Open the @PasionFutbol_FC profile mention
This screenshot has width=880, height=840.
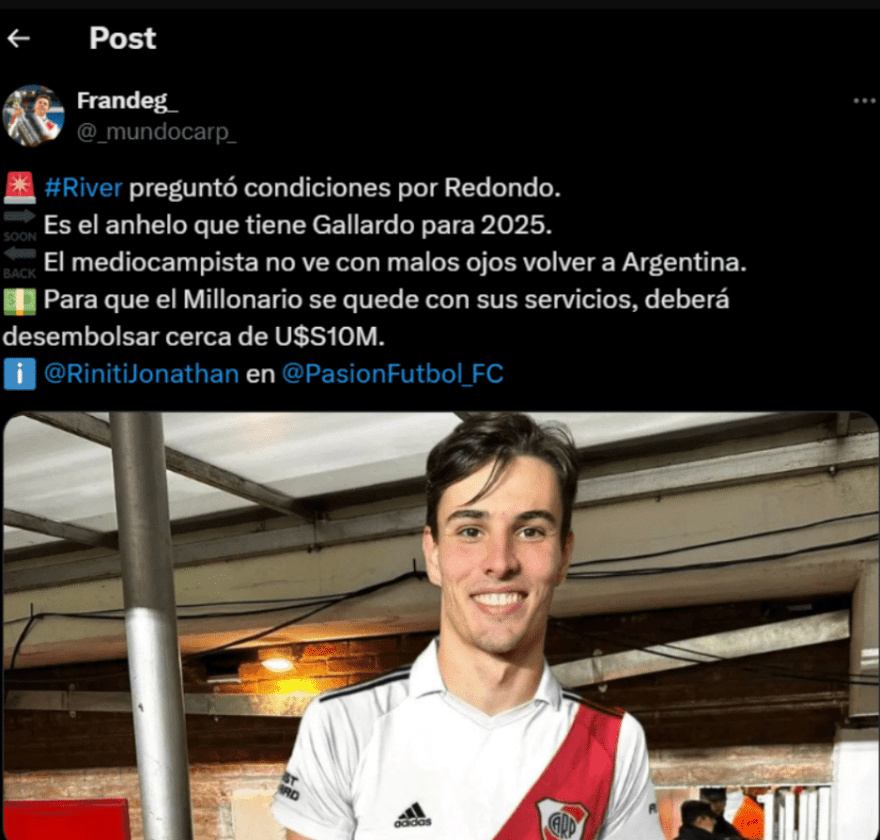[x=392, y=374]
